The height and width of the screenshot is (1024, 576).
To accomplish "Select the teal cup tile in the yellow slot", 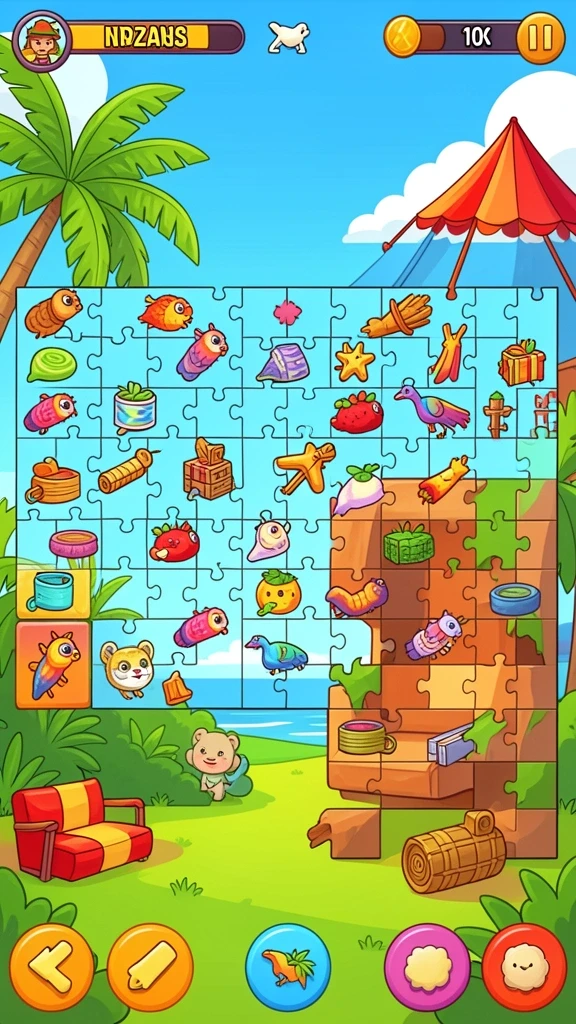I will click(x=54, y=594).
